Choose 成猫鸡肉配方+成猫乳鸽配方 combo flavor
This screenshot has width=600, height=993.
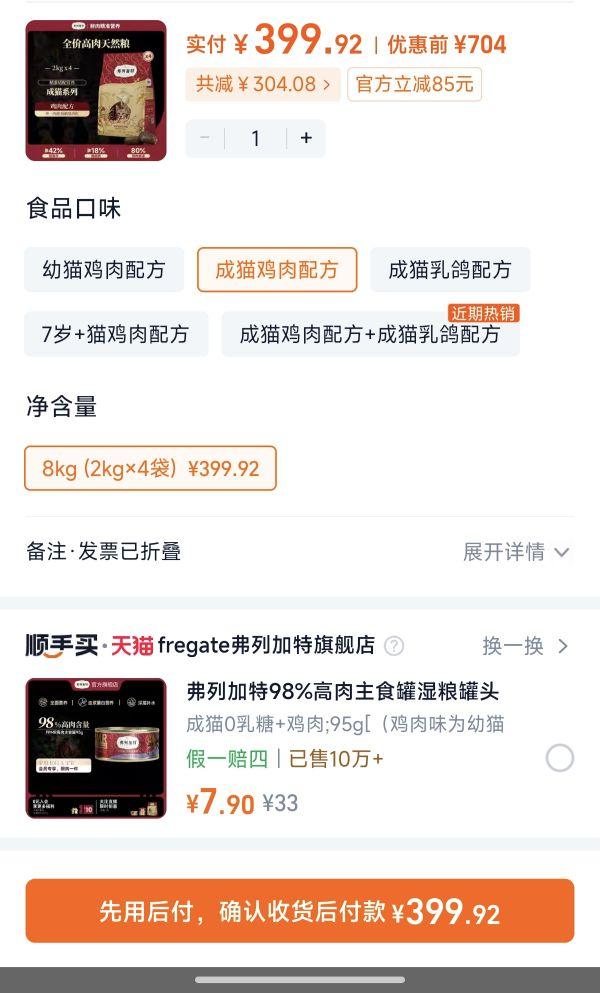pyautogui.click(x=370, y=334)
